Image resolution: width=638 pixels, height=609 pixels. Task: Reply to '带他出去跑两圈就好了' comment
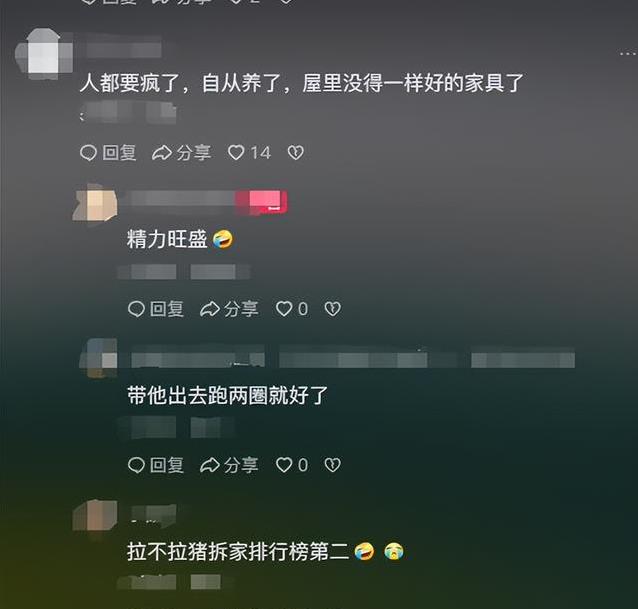click(156, 465)
